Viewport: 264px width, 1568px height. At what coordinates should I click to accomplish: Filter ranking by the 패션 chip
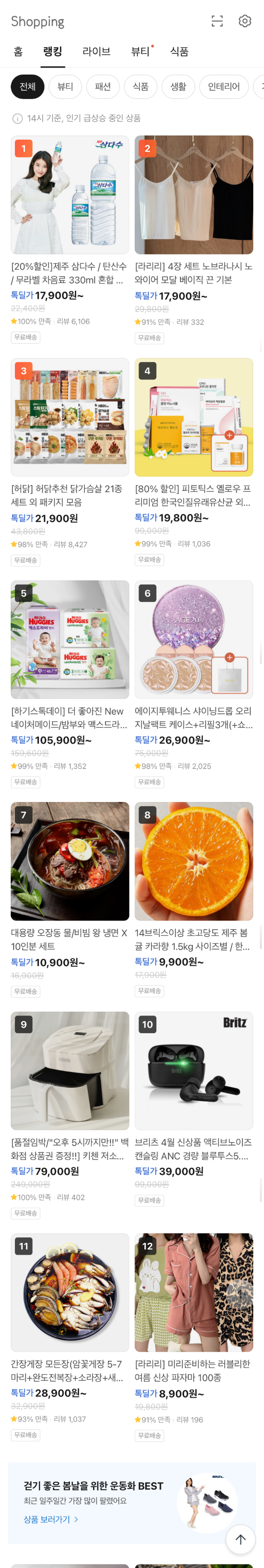[103, 87]
